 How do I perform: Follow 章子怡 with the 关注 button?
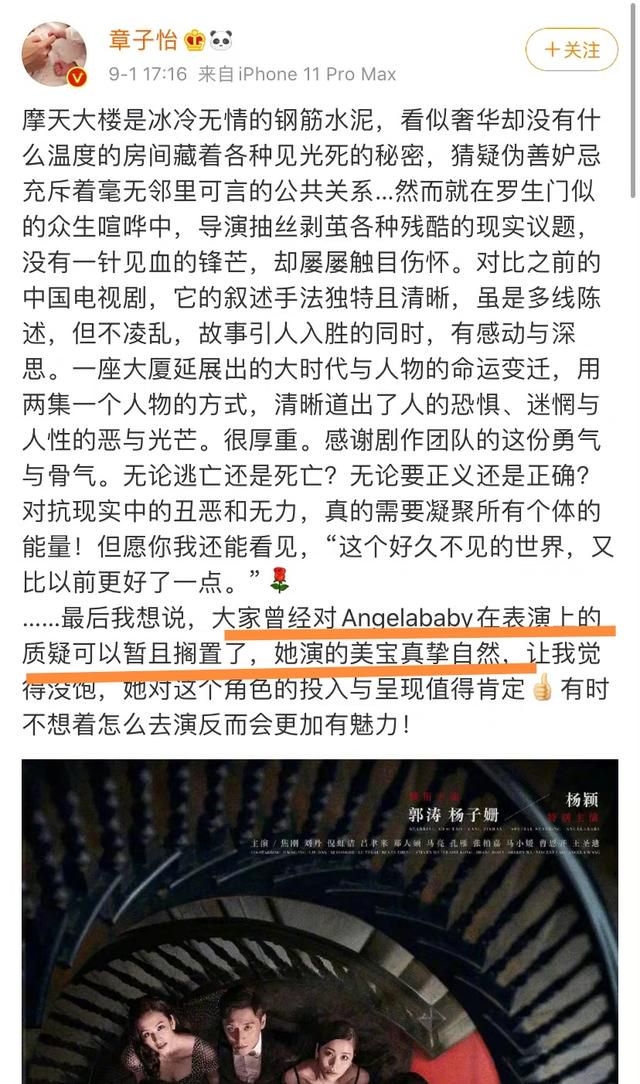(x=572, y=50)
